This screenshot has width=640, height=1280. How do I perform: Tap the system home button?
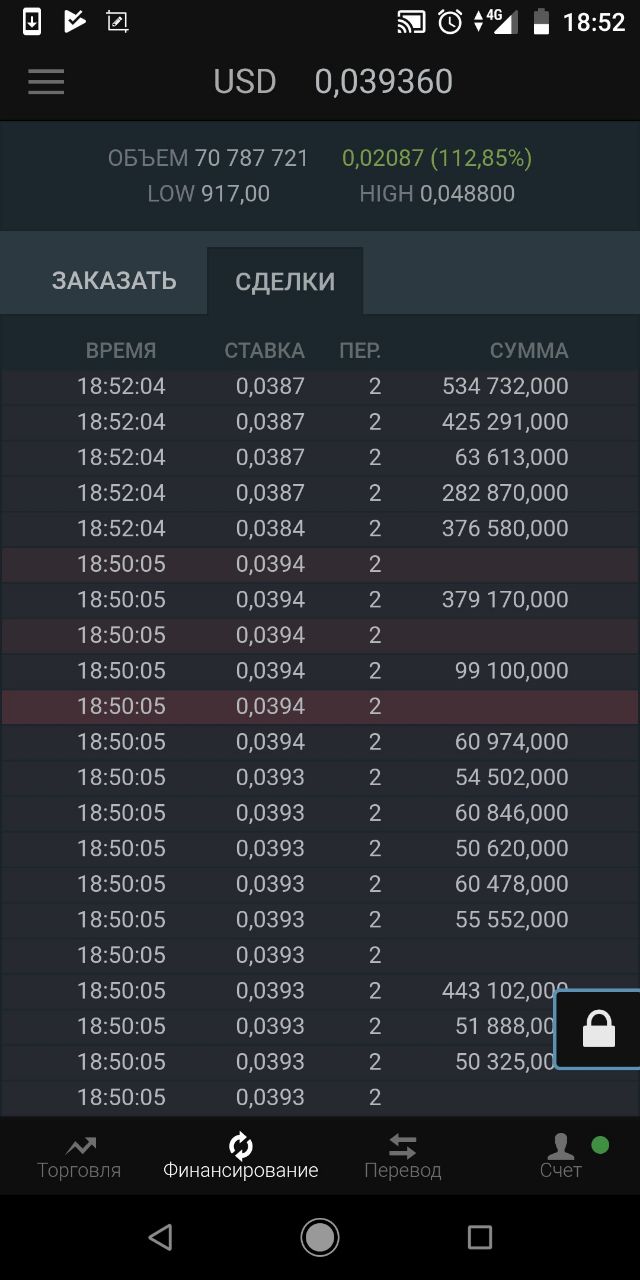point(320,1237)
